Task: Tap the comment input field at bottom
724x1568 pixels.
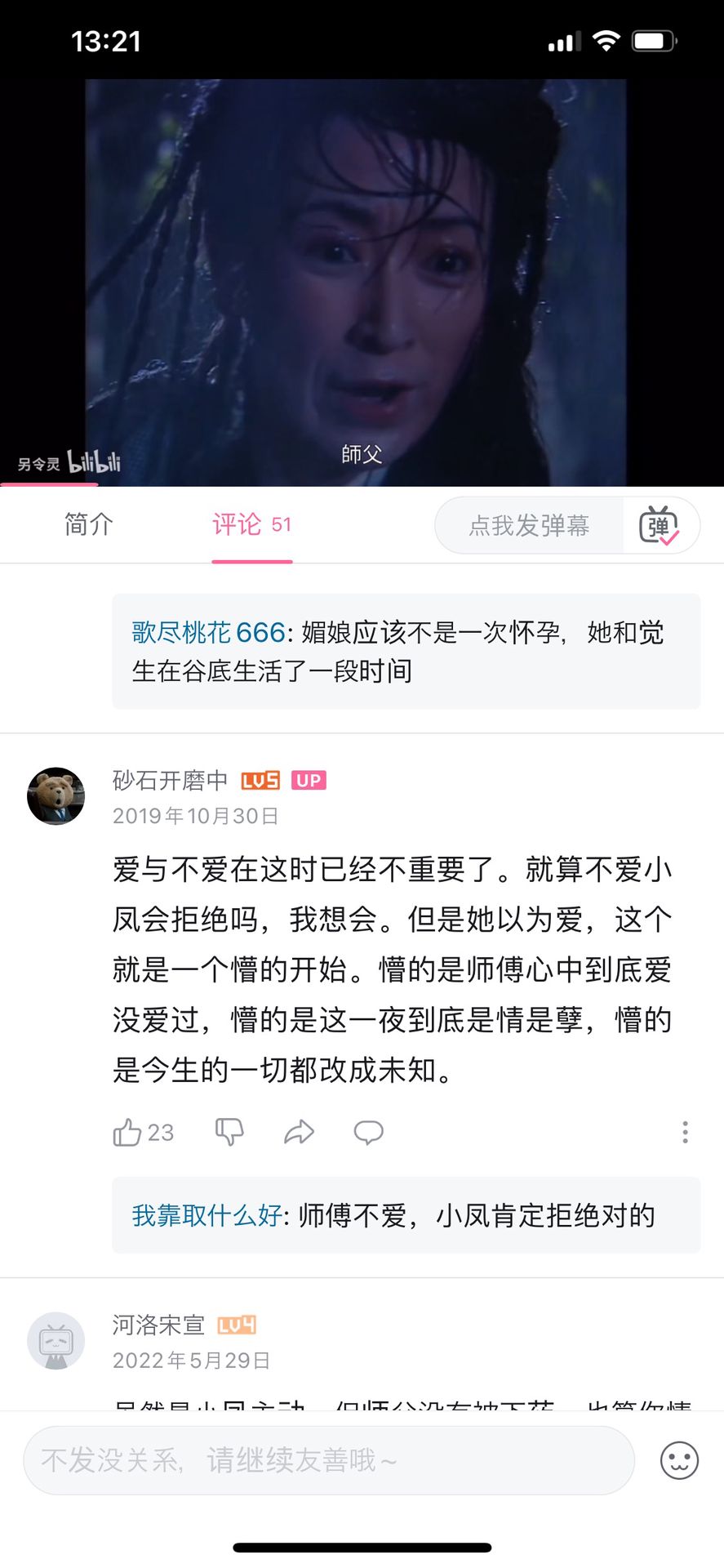Action: tap(328, 1460)
